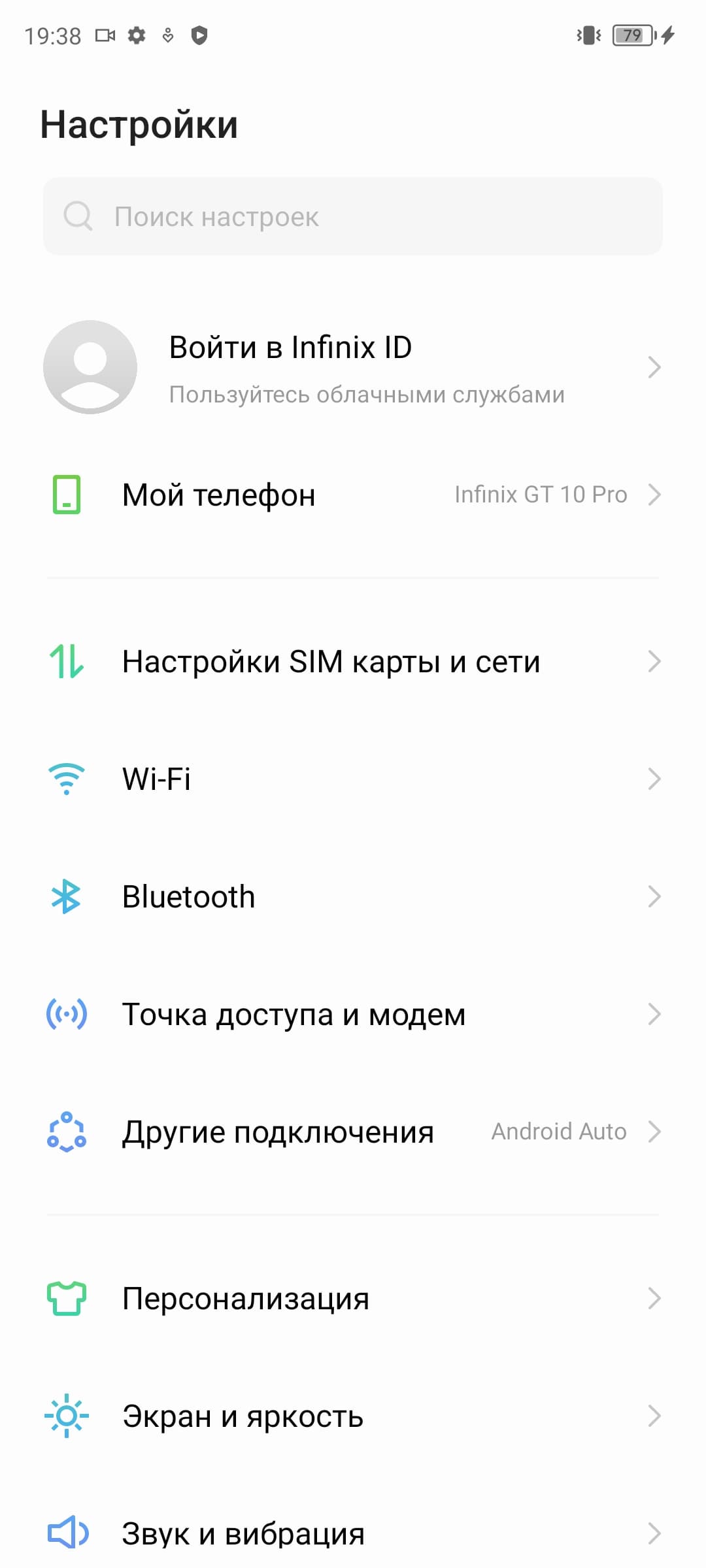Open Войти в Infinix ID sign-in
Image resolution: width=706 pixels, height=1568 pixels.
tap(353, 367)
